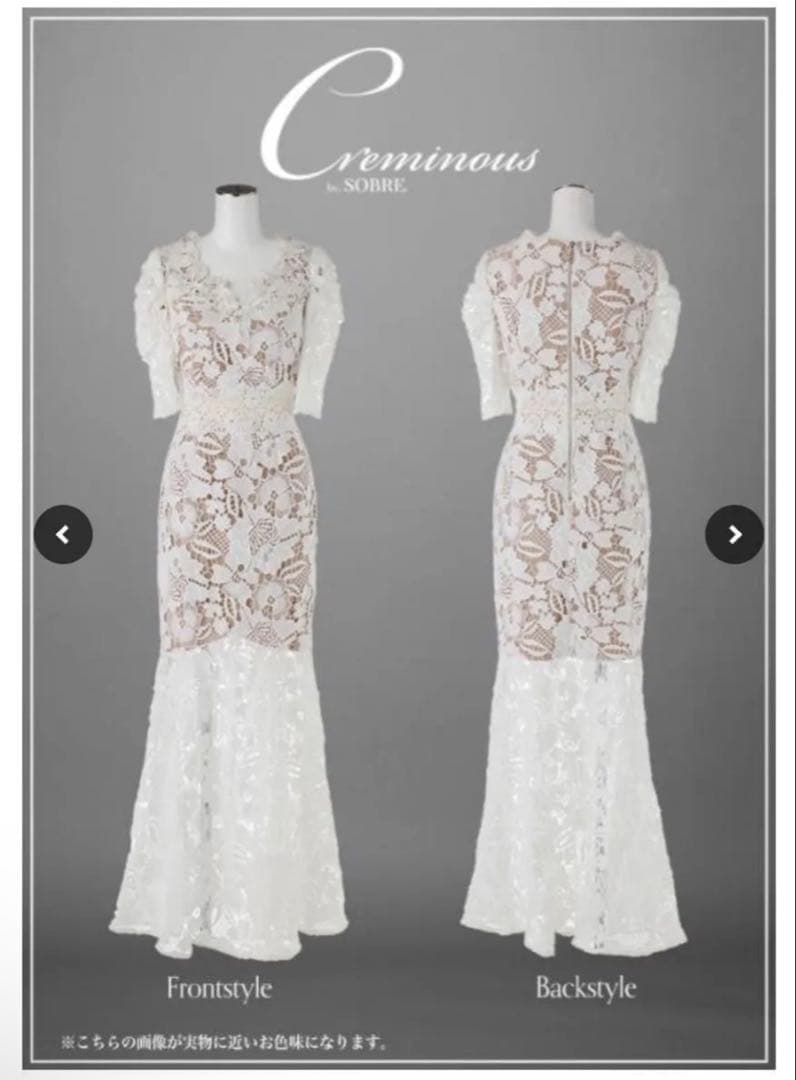Screen dimensions: 796x1080
Task: Show the next product image
Action: tap(734, 535)
